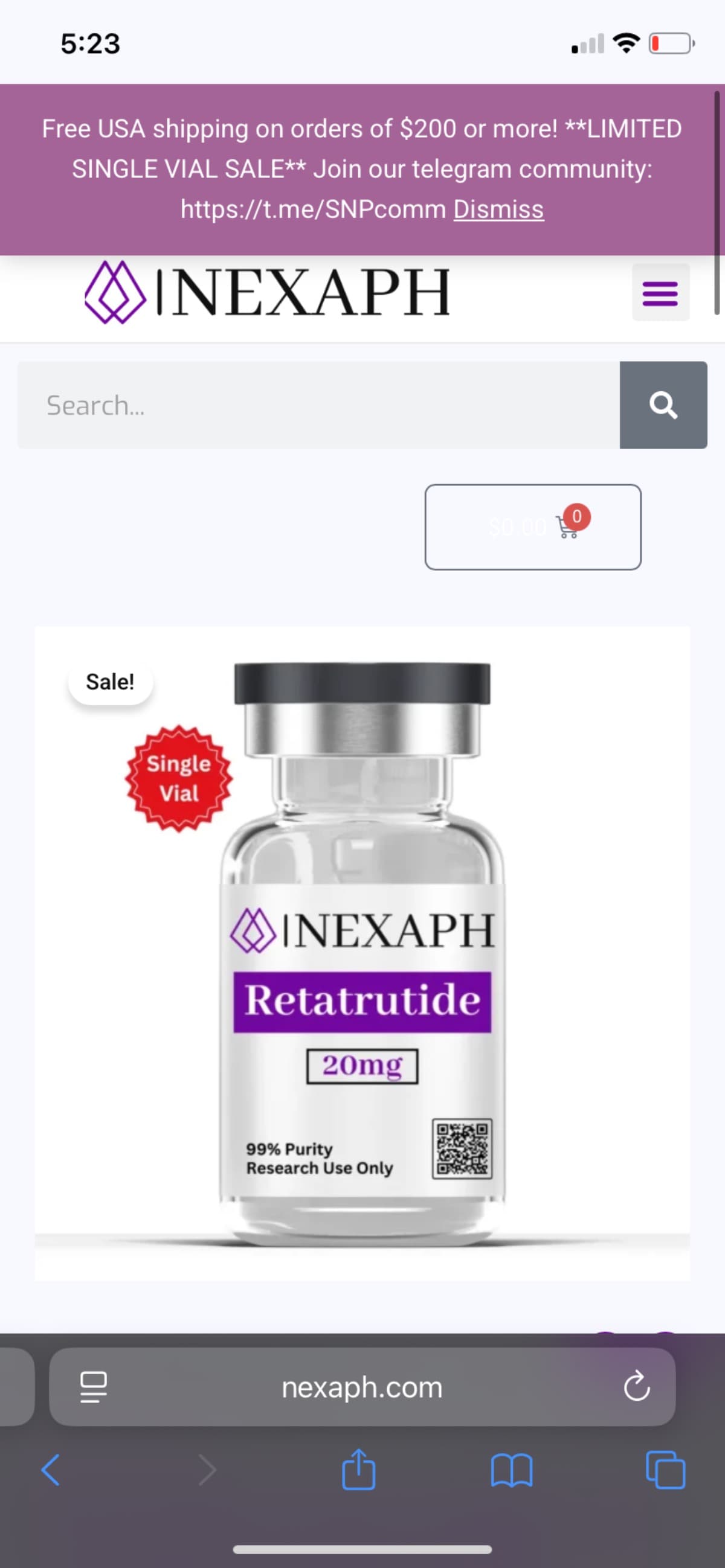Open Safari bookmarks
This screenshot has width=725, height=1568.
coord(511,1470)
